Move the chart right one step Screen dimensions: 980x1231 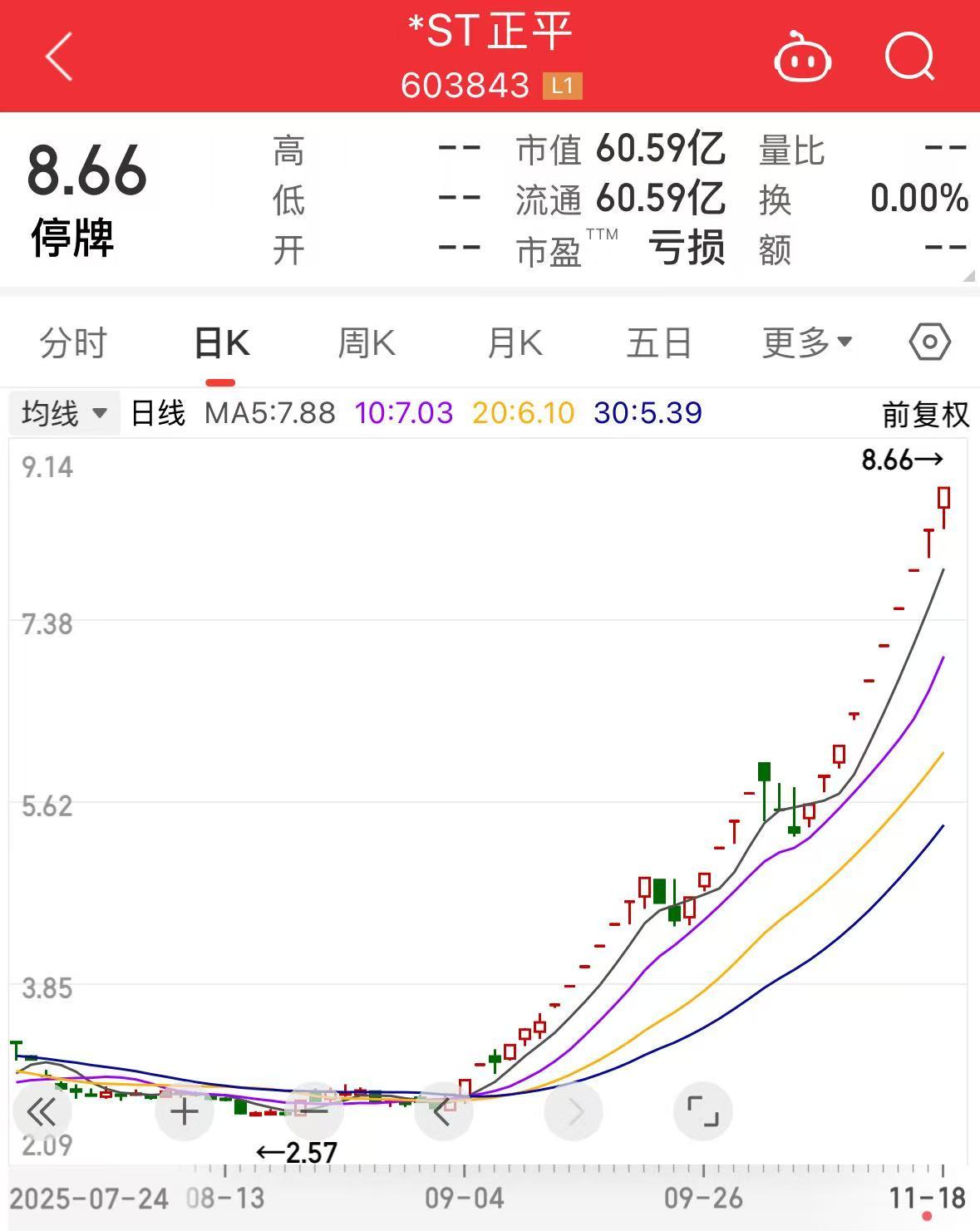coord(574,1112)
